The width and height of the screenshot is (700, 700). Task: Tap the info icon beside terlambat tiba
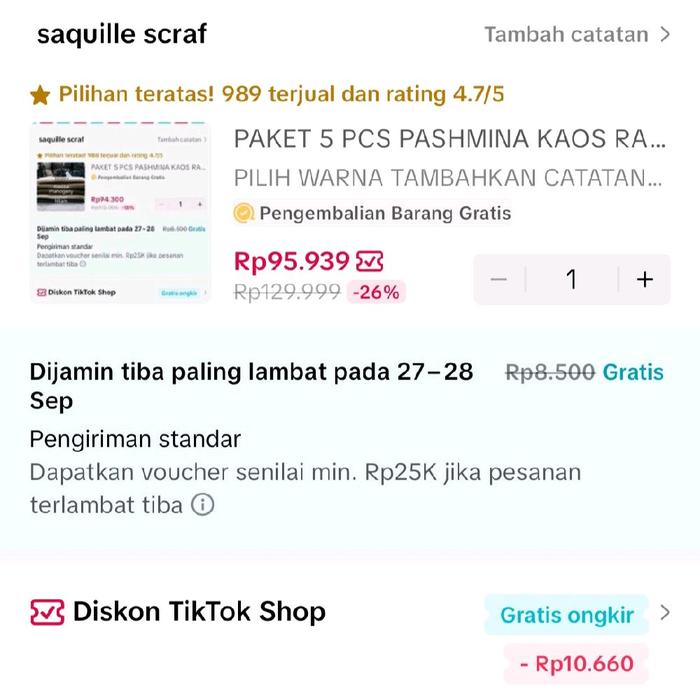pos(202,506)
